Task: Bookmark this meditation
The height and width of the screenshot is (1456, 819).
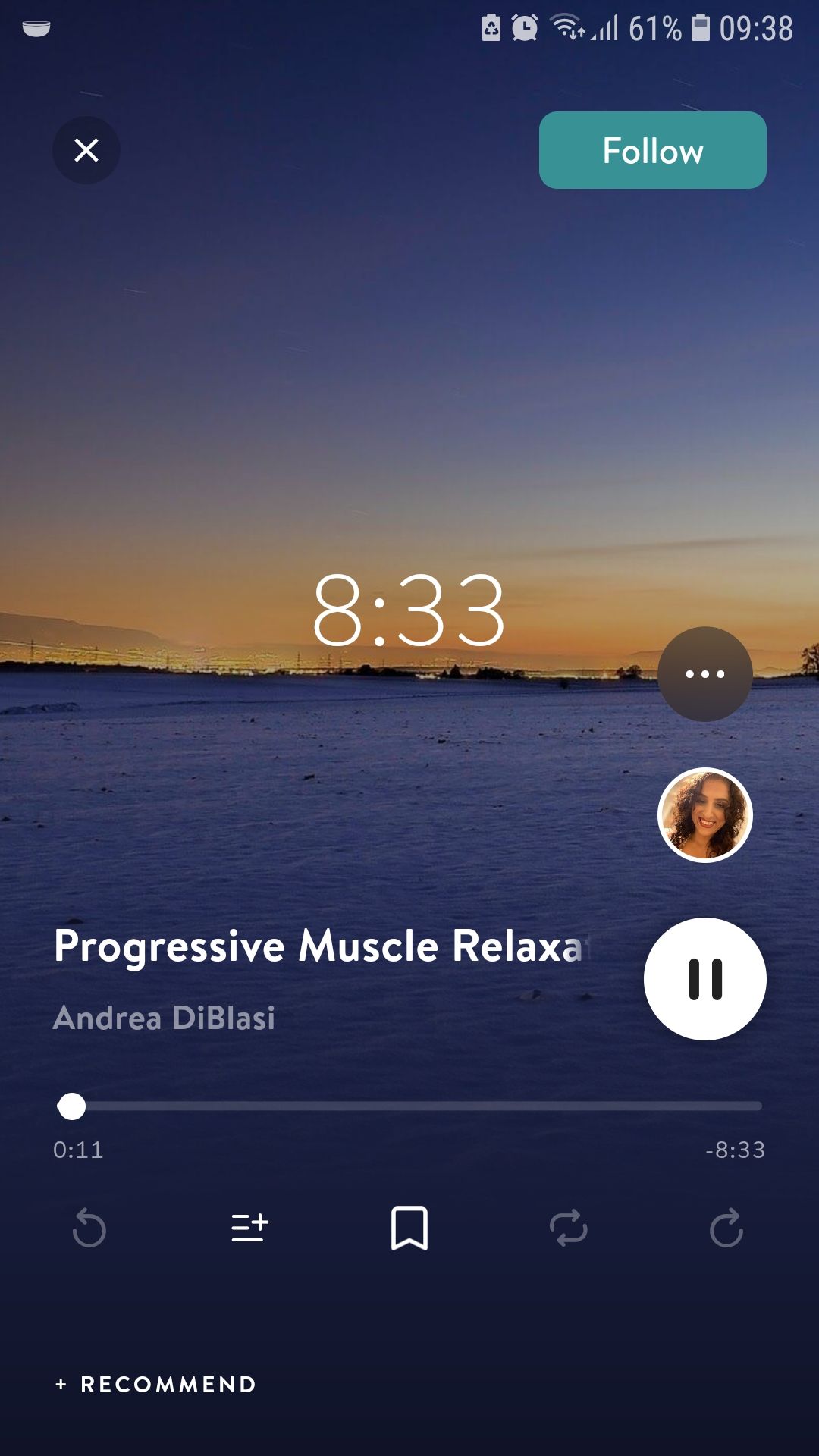Action: [x=409, y=1228]
